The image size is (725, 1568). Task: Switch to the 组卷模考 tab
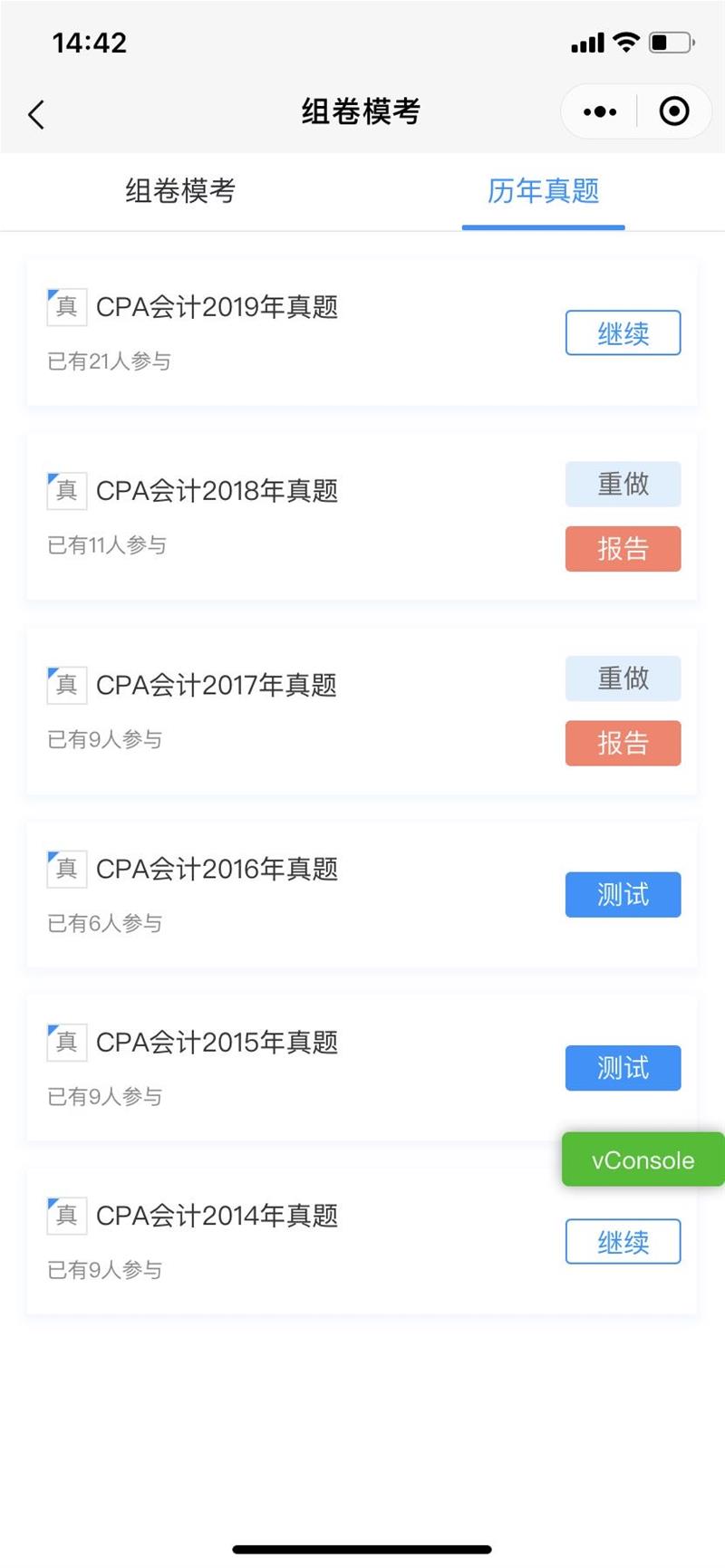coord(180,191)
